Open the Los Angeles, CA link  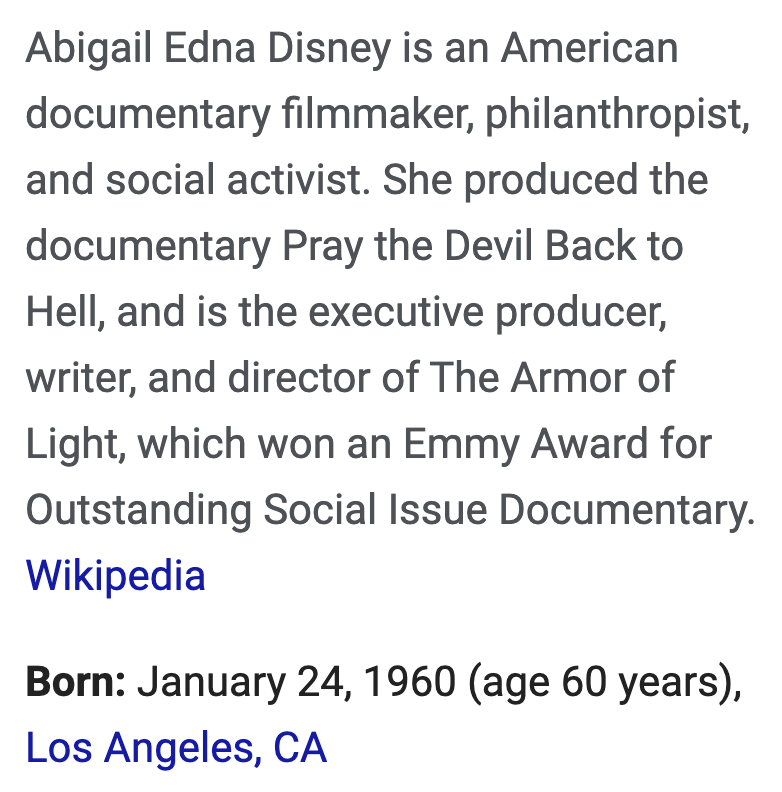(176, 748)
